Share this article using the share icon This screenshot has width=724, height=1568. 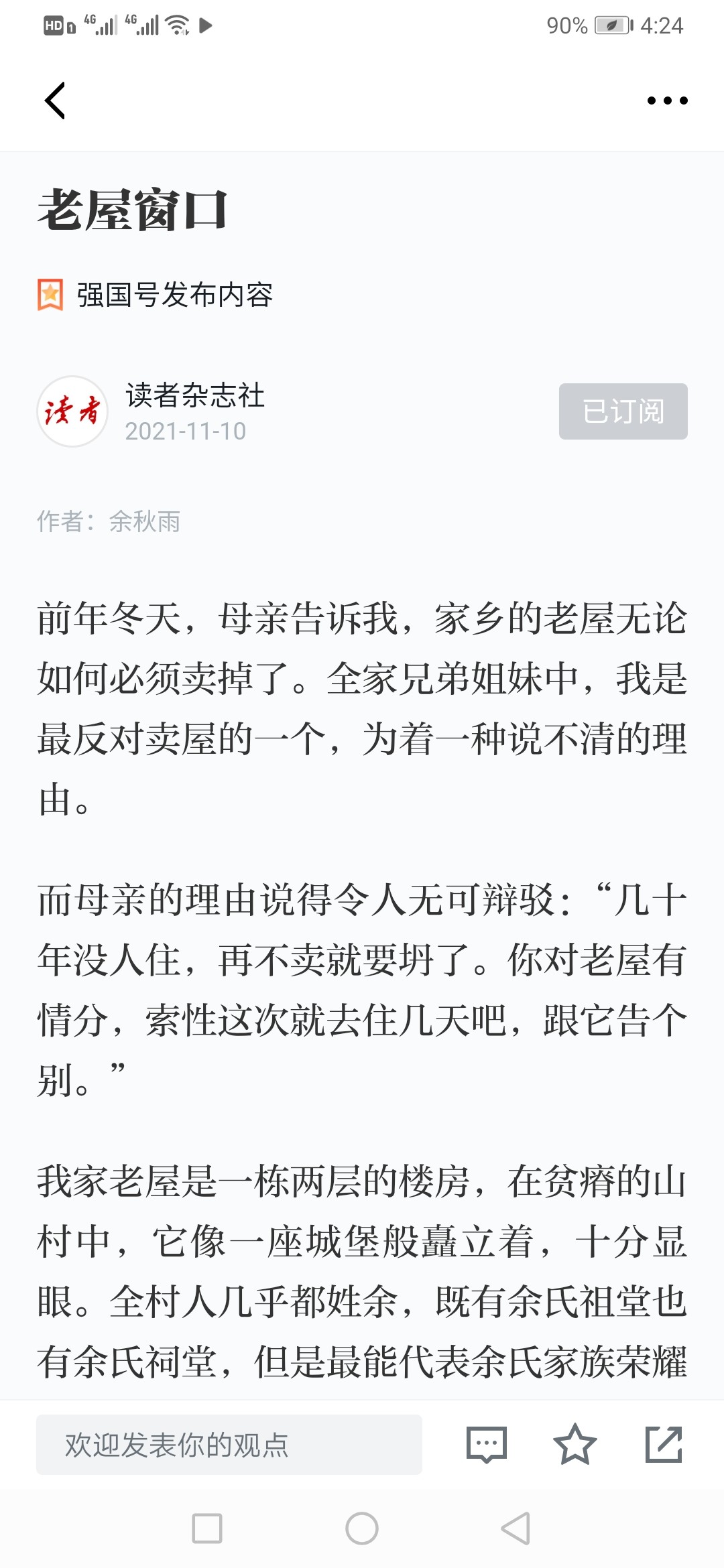click(664, 1445)
